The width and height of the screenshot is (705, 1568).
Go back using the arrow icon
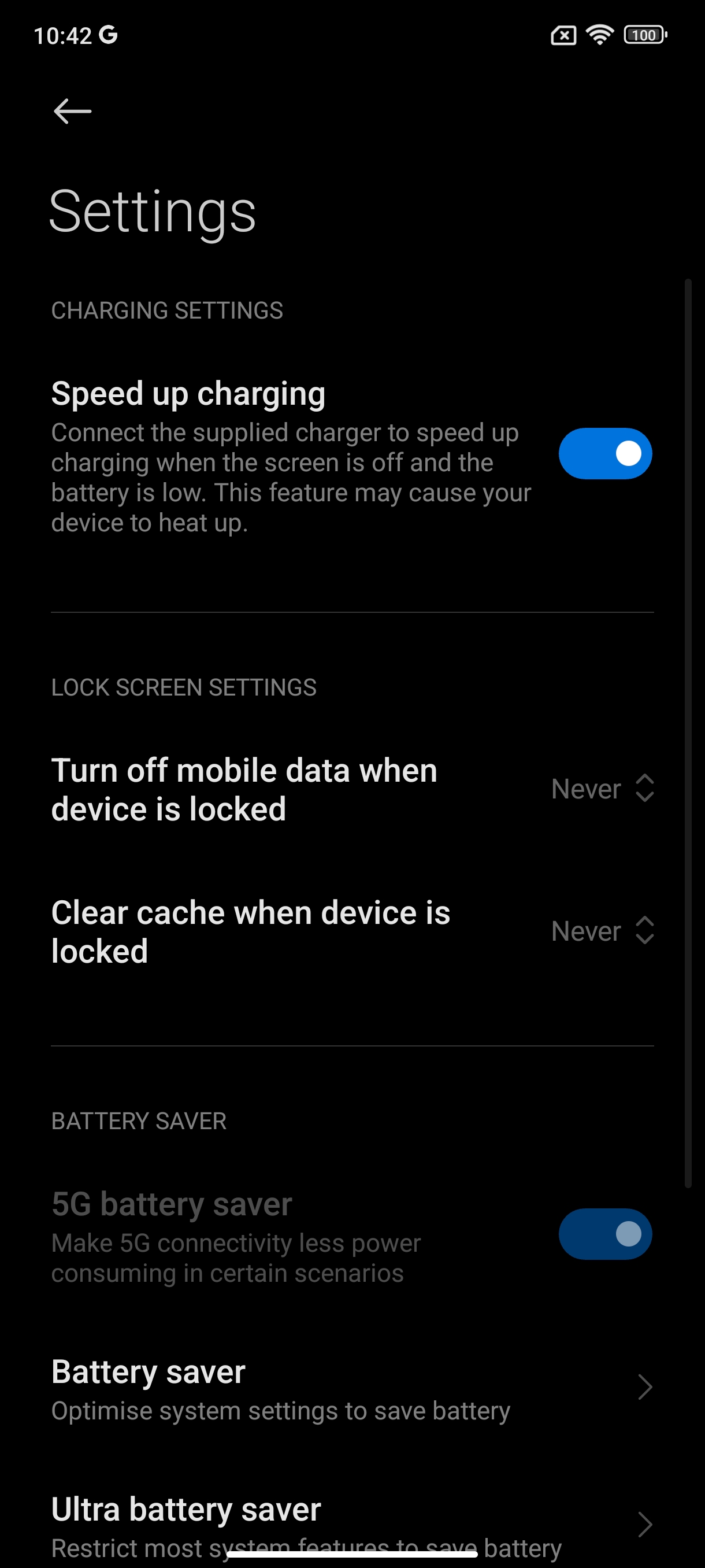pyautogui.click(x=72, y=112)
